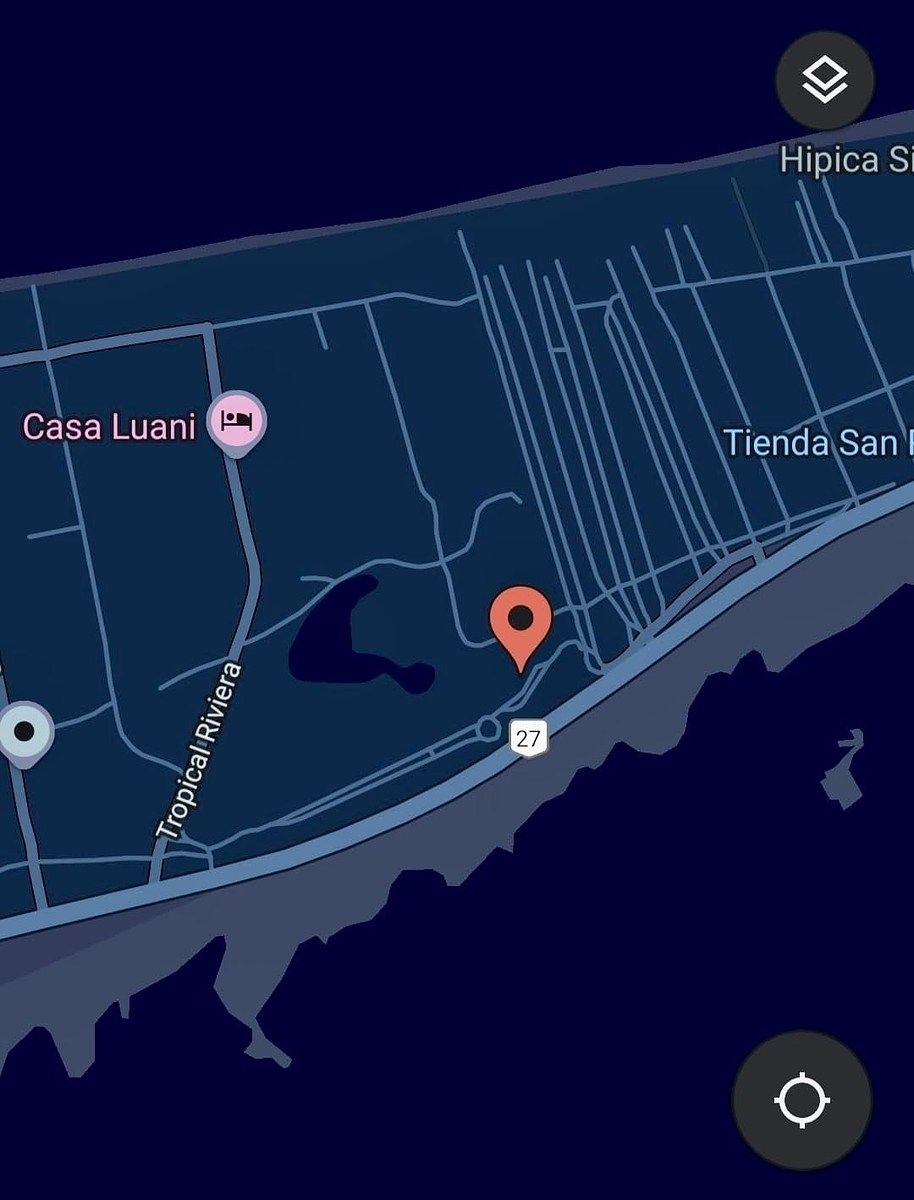Image resolution: width=914 pixels, height=1200 pixels.
Task: Center map on my location
Action: coord(802,1101)
